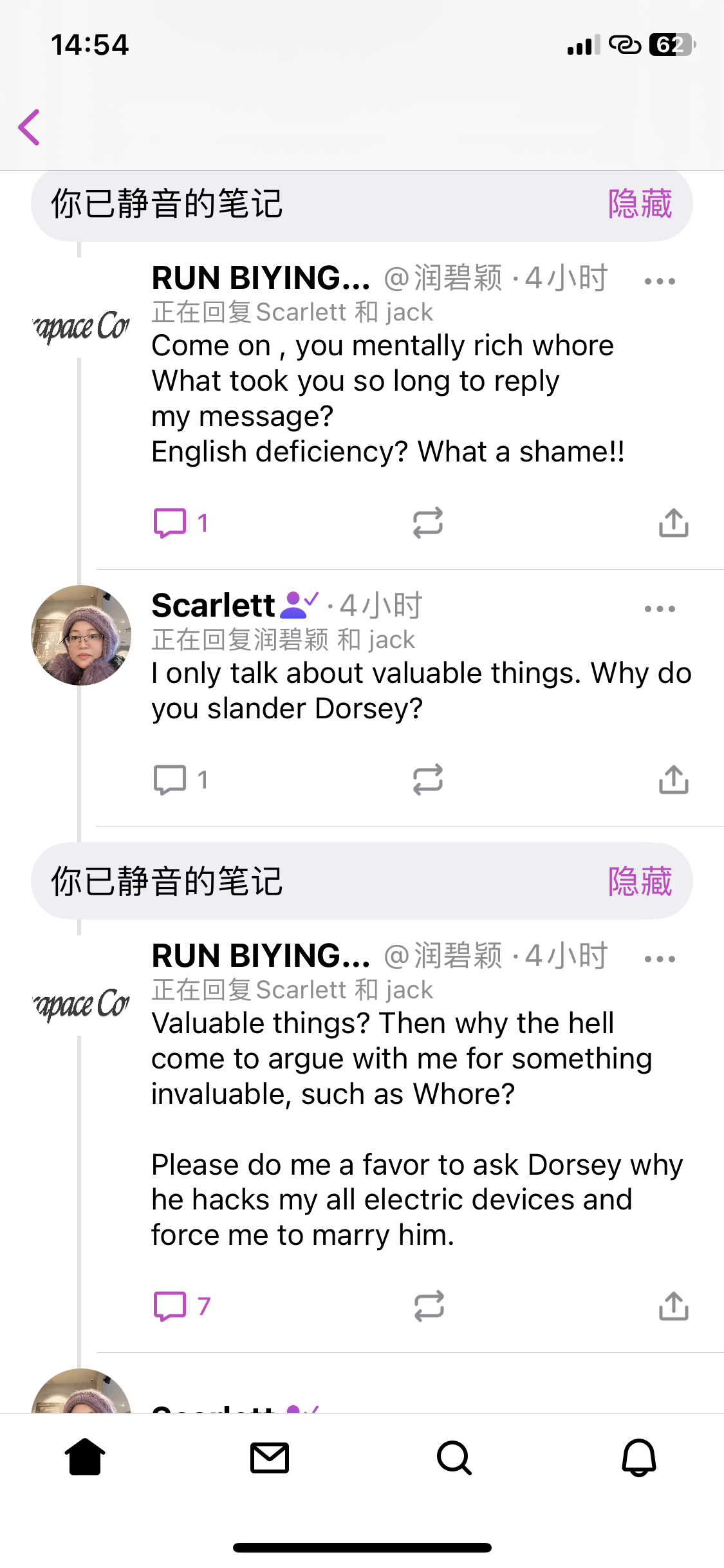
Task: Go back using the purple arrow
Action: click(30, 127)
